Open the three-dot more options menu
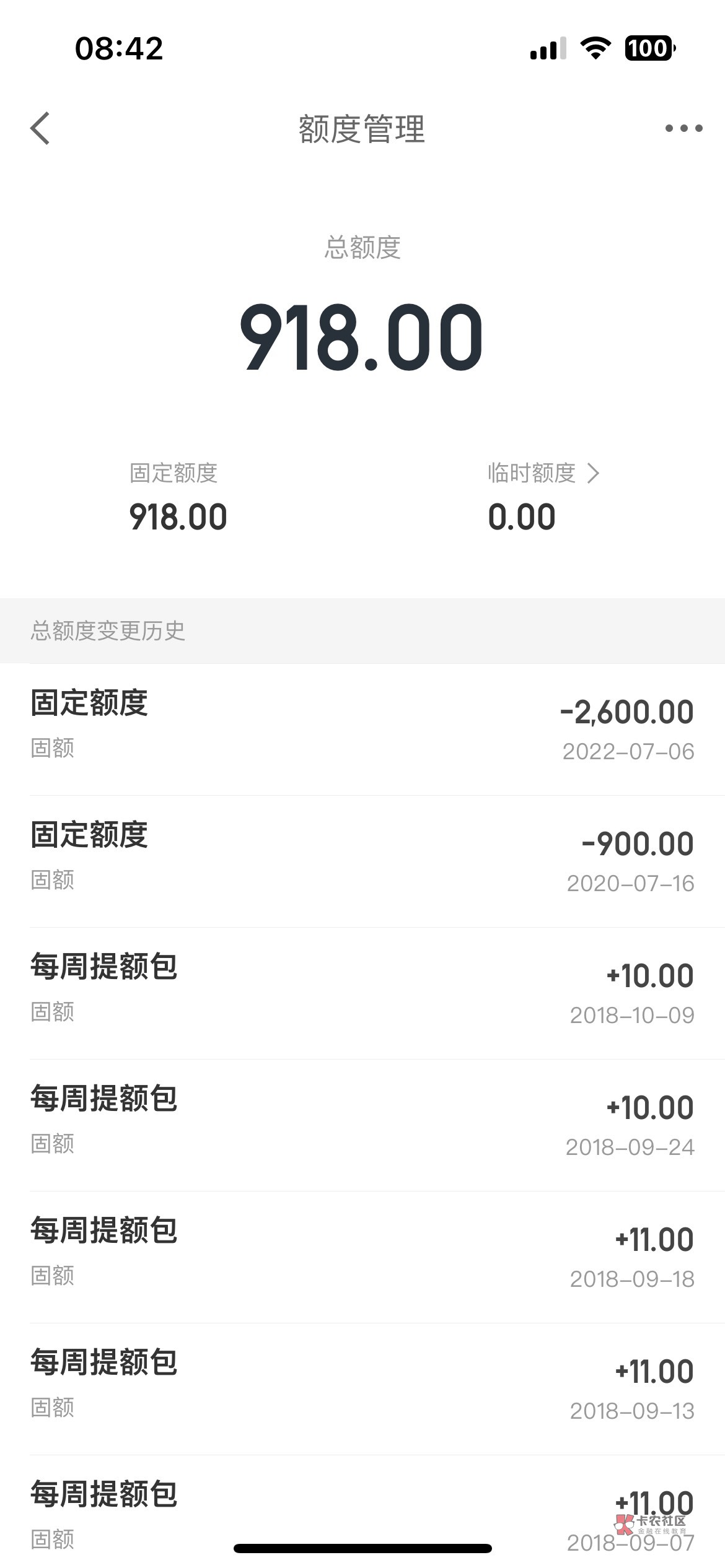The image size is (725, 1568). coord(683,129)
